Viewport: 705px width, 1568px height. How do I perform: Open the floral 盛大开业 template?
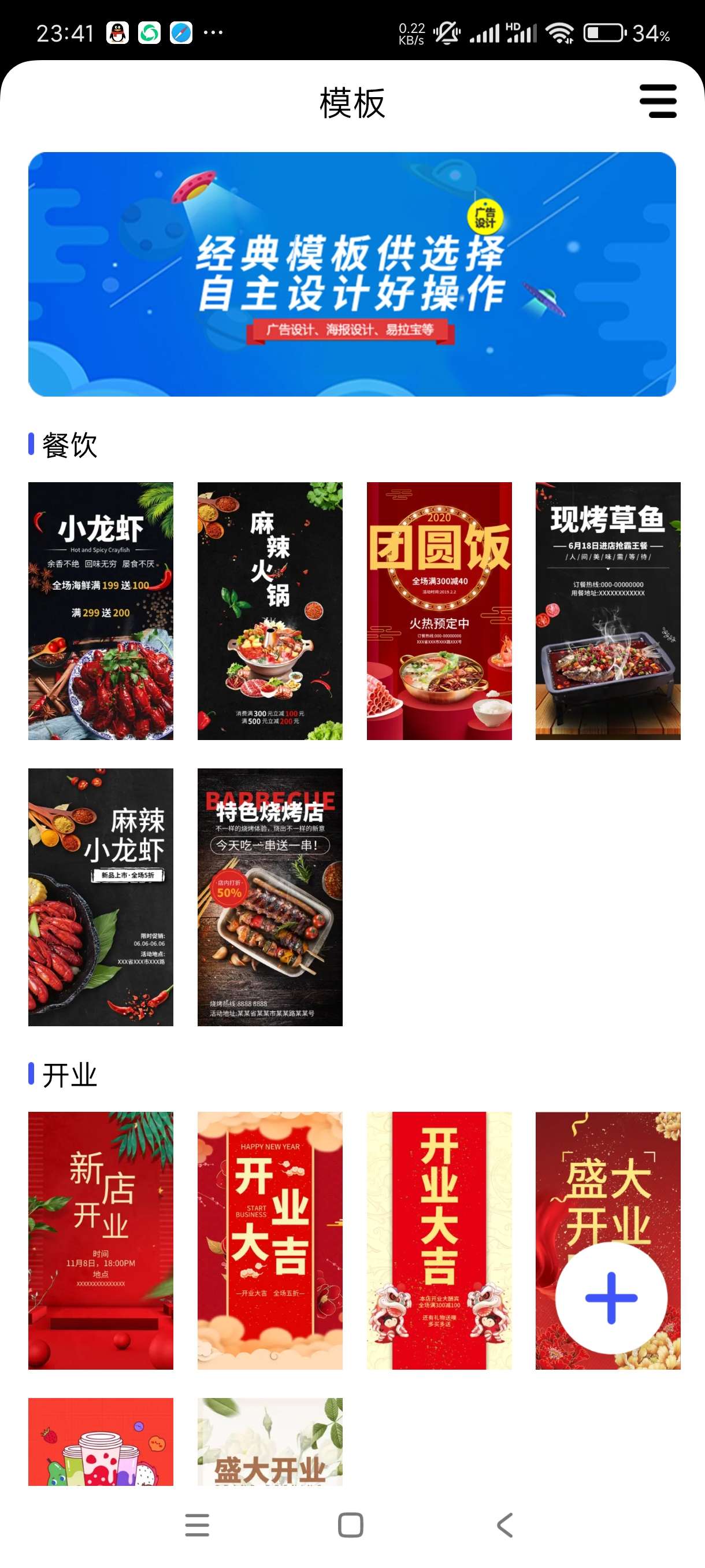tap(269, 1441)
